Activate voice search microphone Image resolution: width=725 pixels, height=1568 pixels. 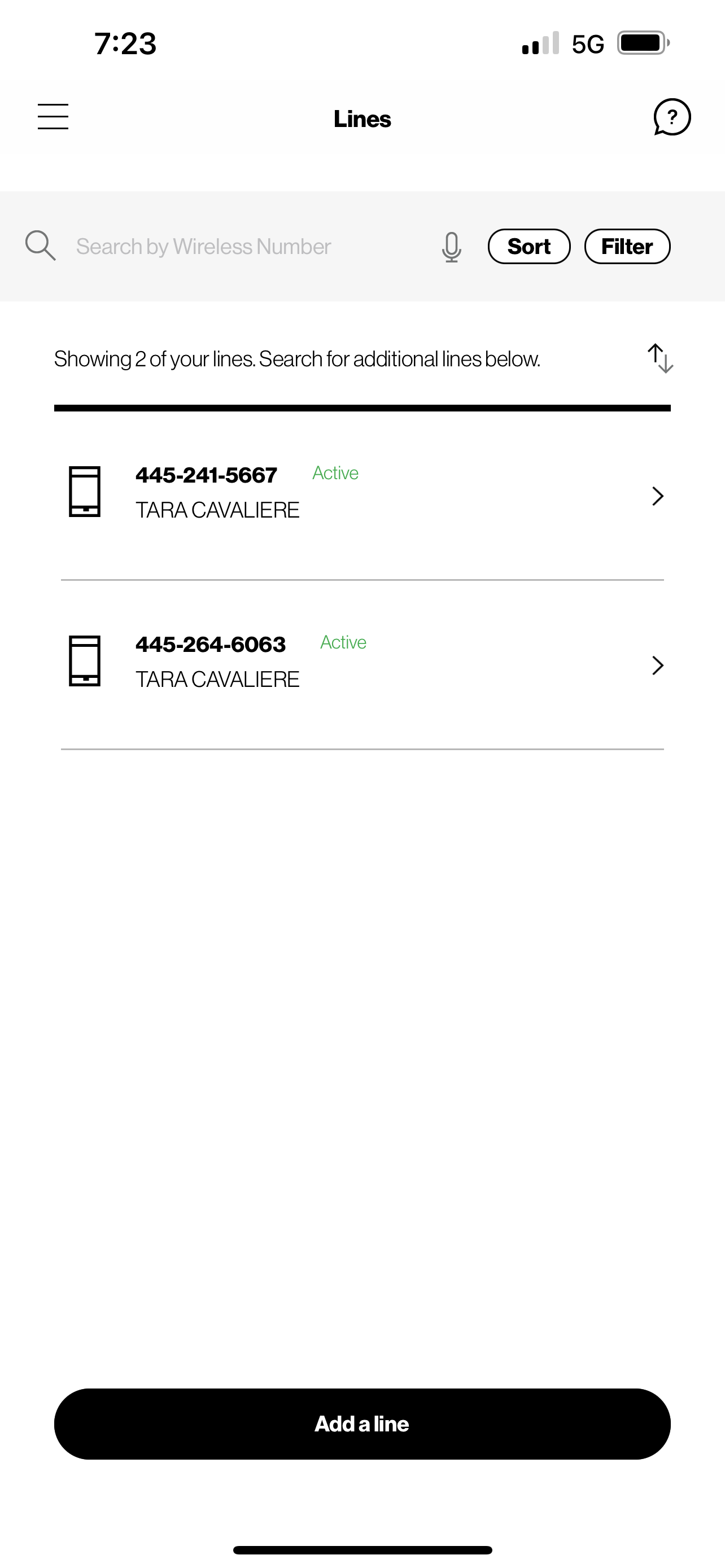click(451, 247)
